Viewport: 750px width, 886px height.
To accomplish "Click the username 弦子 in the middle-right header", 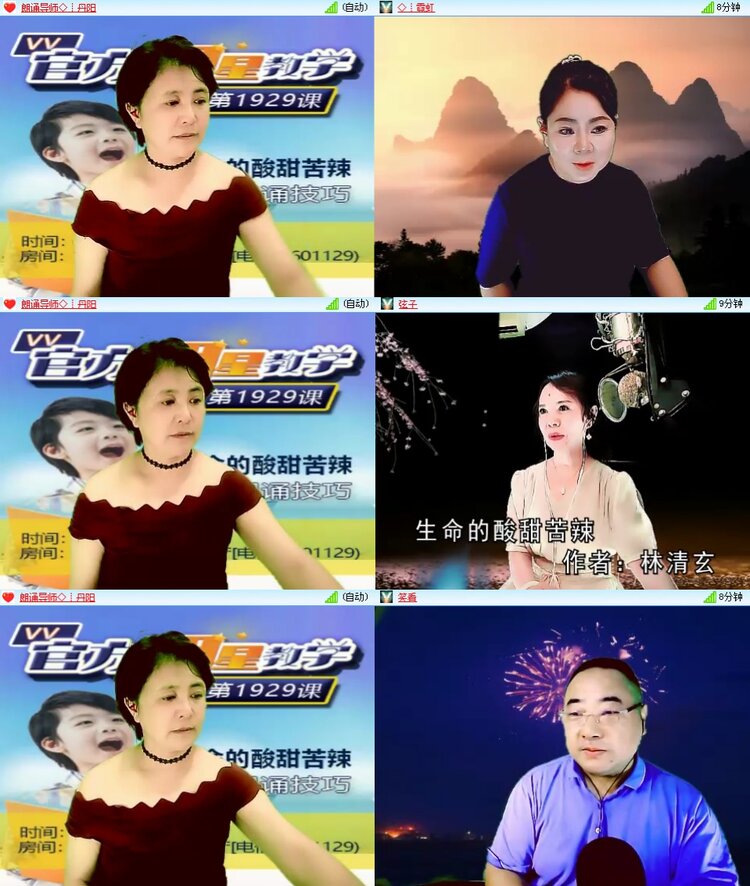I will tap(405, 303).
